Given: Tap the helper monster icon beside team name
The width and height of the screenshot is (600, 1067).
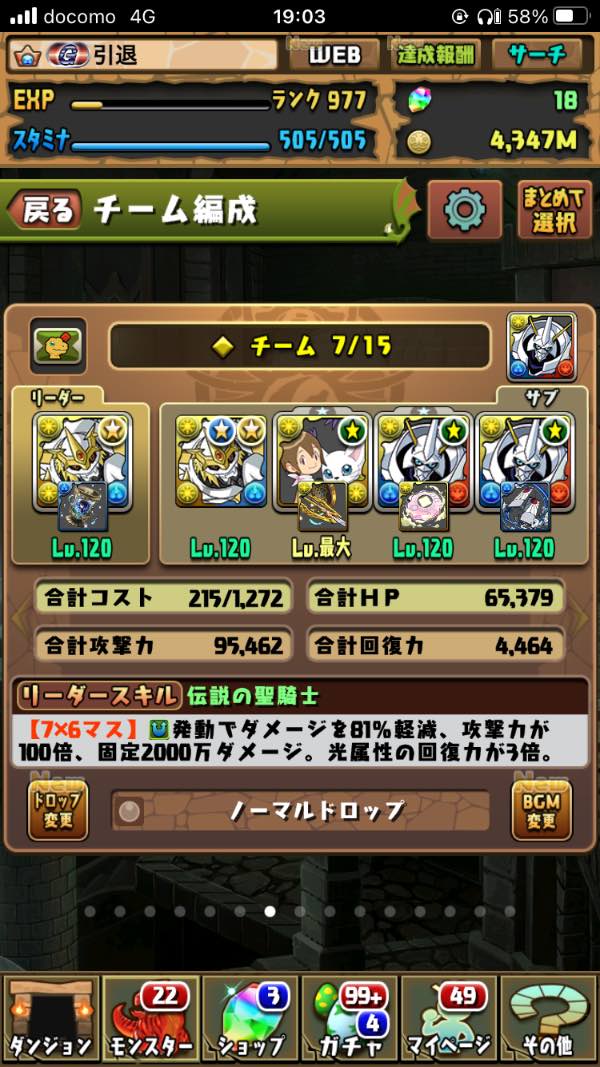Looking at the screenshot, I should coord(541,347).
